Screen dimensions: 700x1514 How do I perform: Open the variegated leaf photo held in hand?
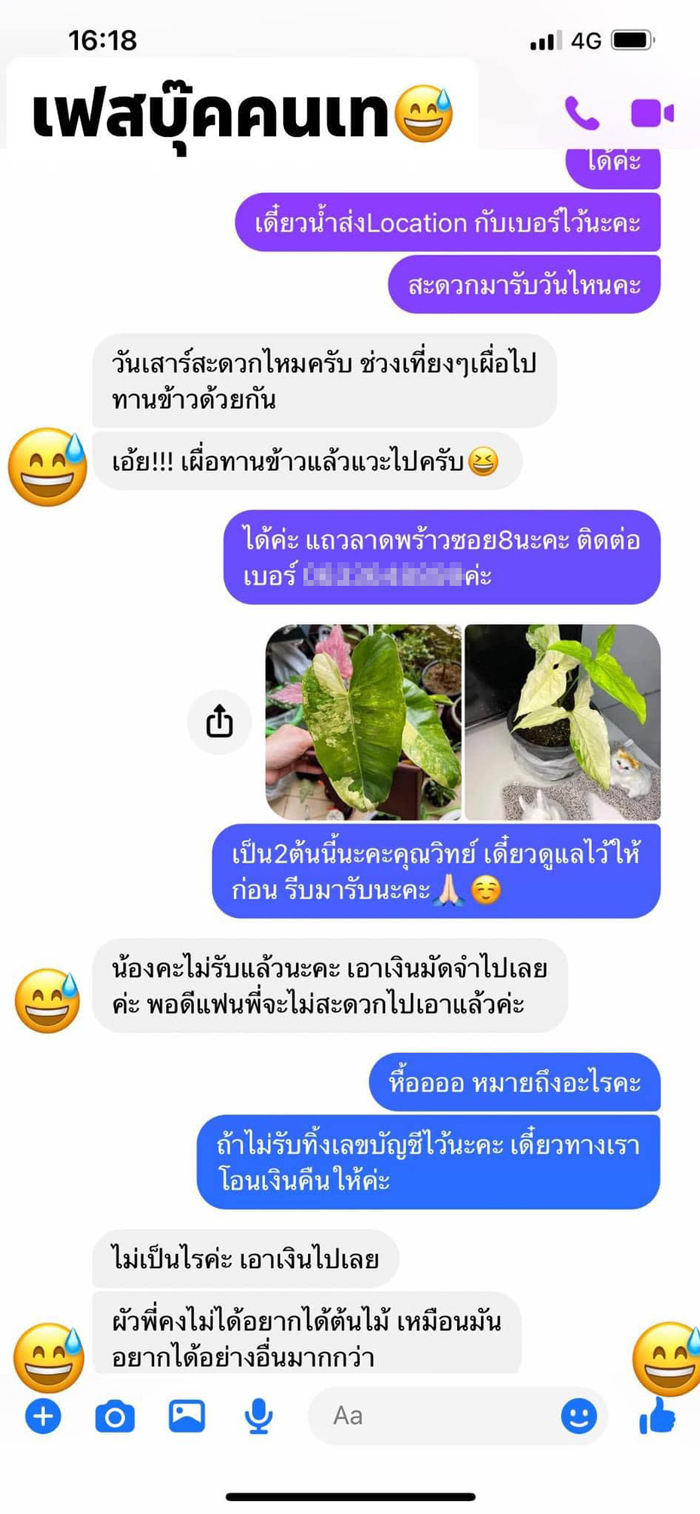363,721
